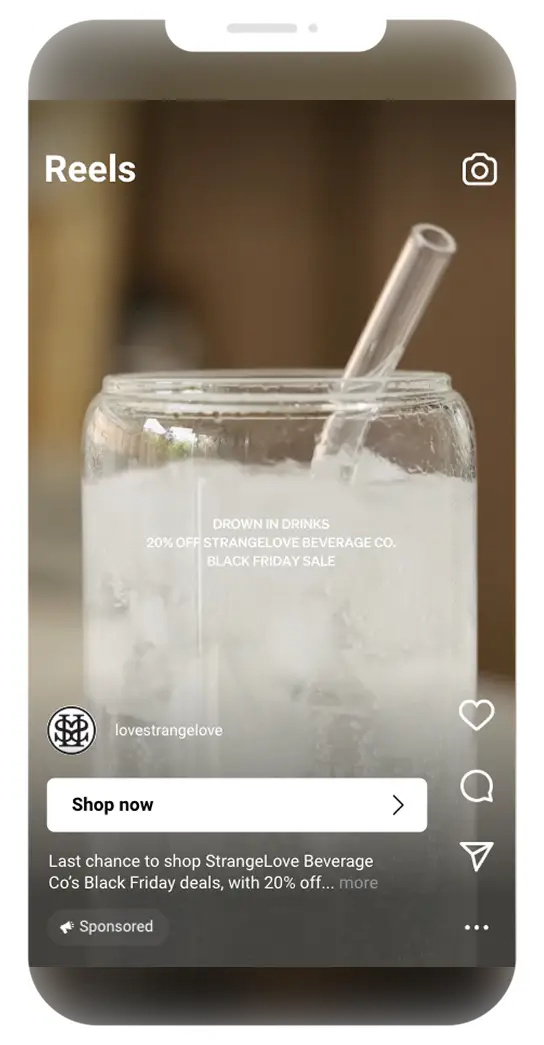
Task: Tap the Shop now button
Action: 237,804
